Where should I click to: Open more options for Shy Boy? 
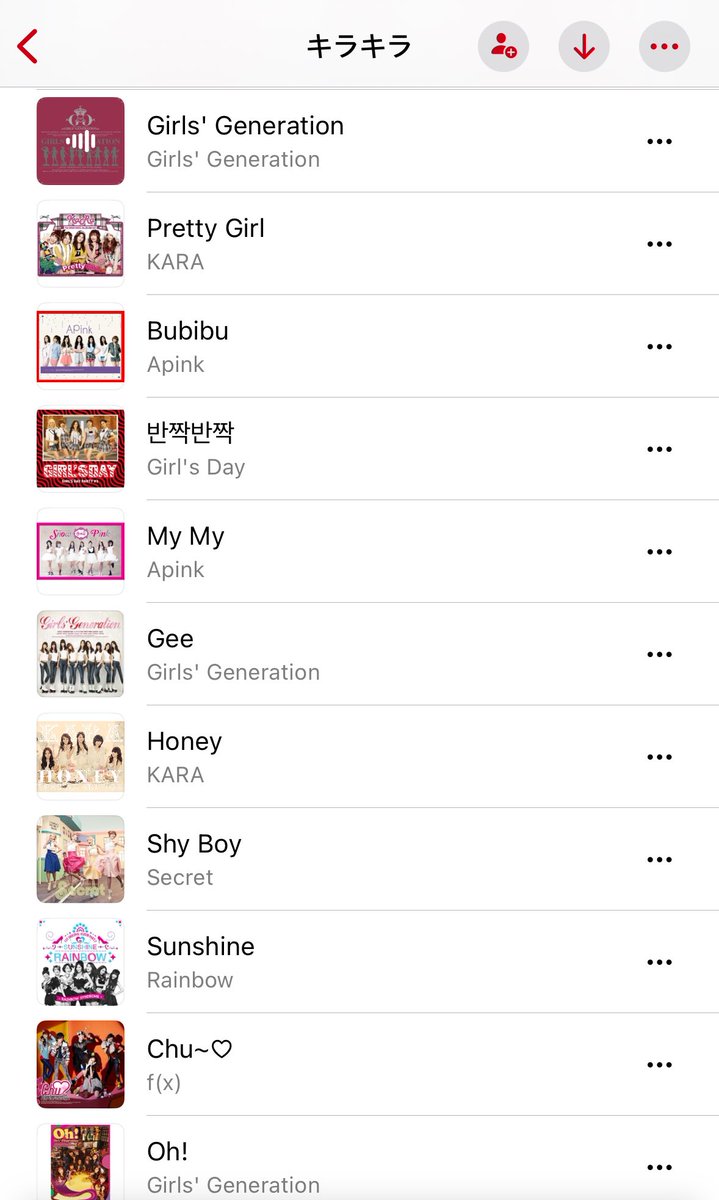(659, 859)
